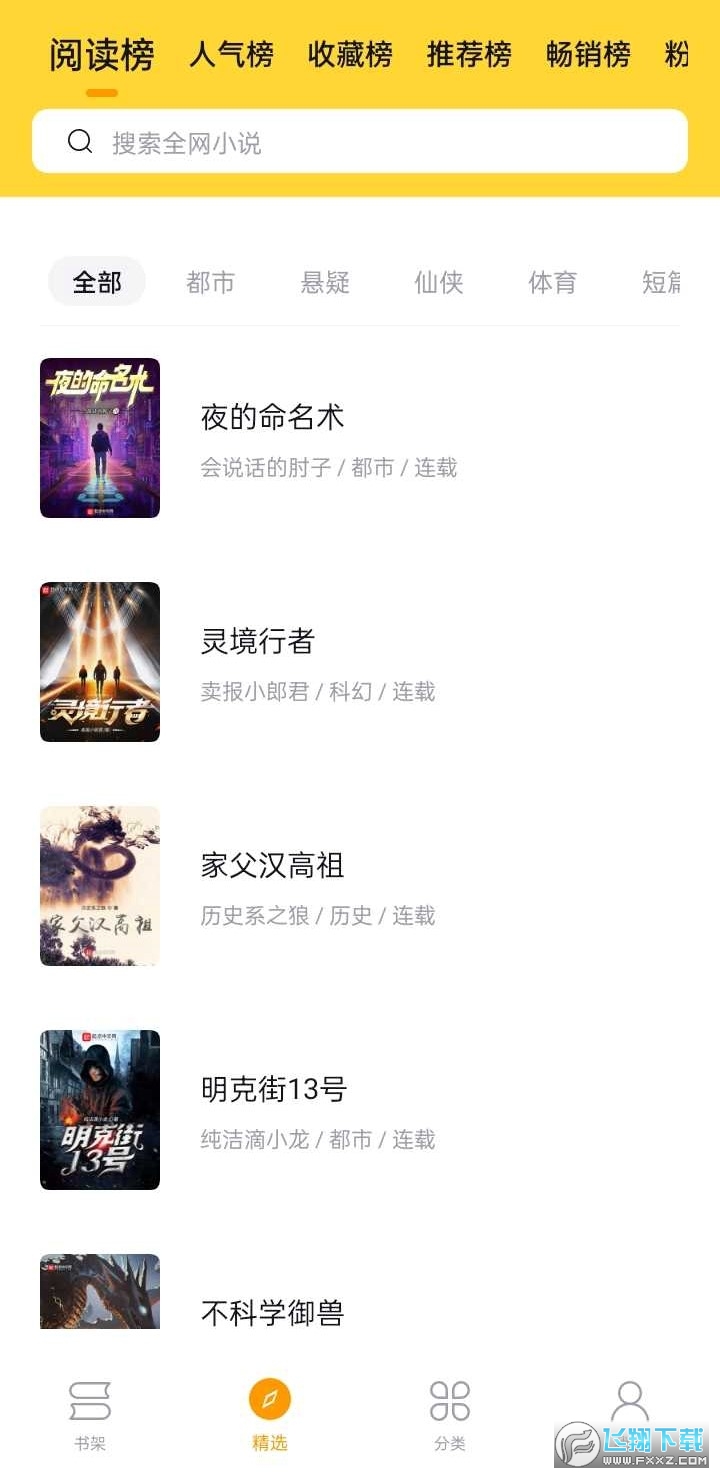Select the 畅销榜 tab
The height and width of the screenshot is (1480, 720).
click(588, 55)
